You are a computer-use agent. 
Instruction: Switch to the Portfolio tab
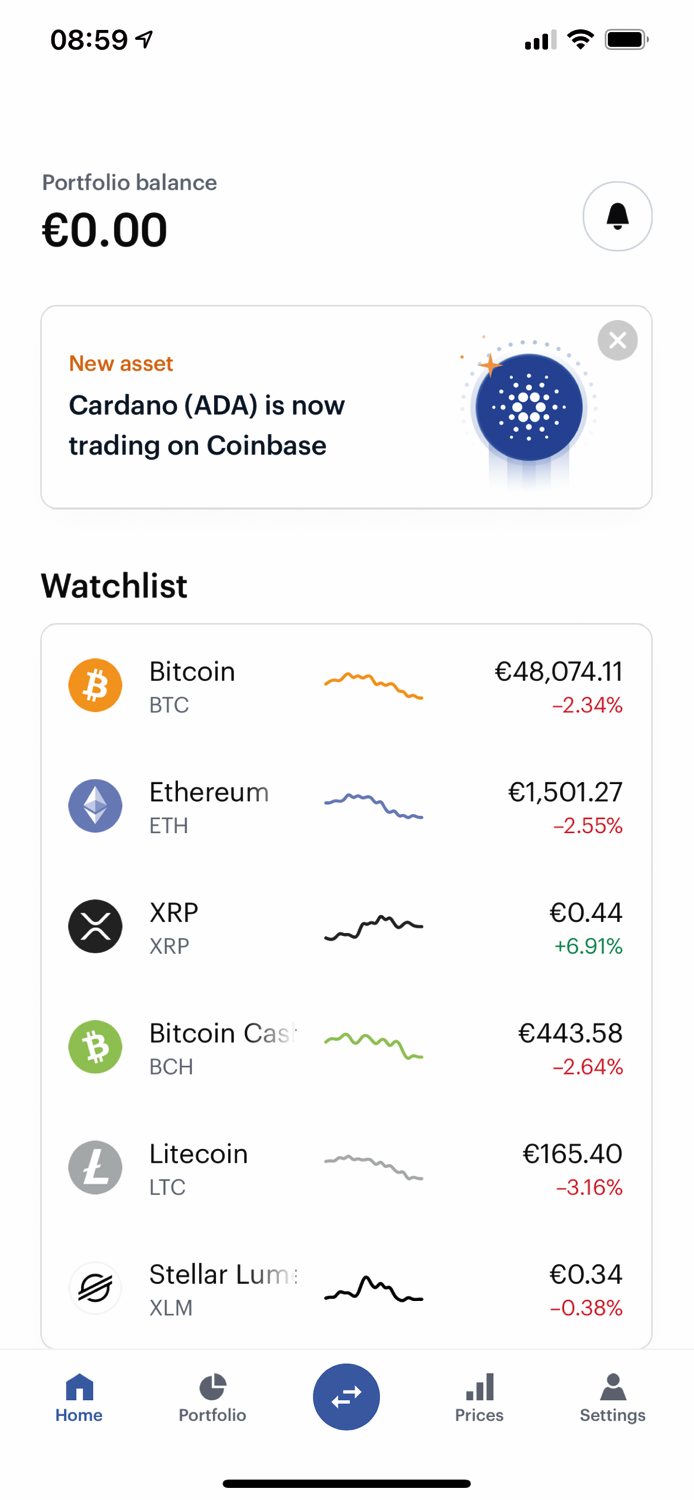pyautogui.click(x=212, y=1398)
